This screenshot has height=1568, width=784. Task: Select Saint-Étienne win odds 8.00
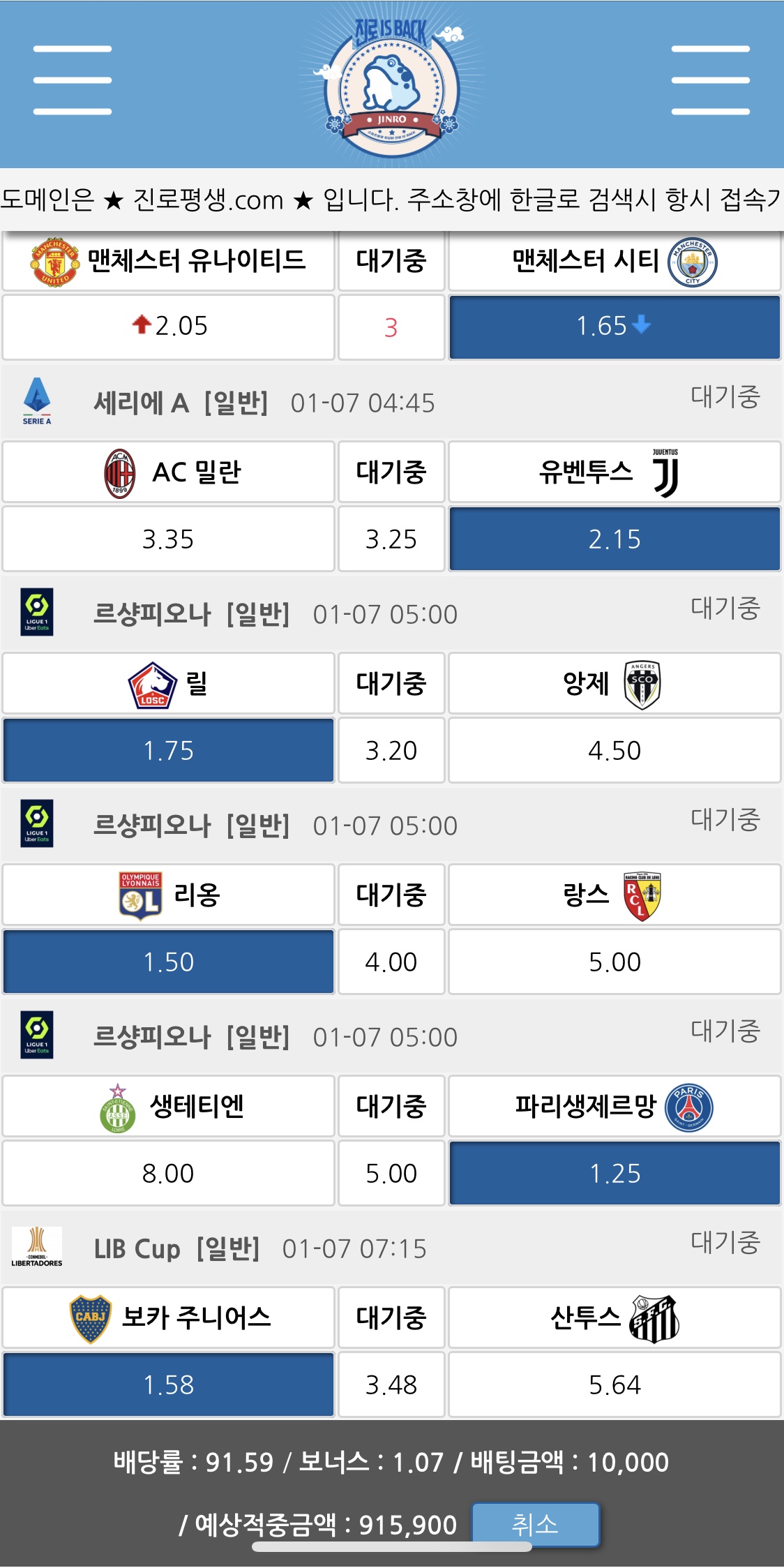point(168,1173)
